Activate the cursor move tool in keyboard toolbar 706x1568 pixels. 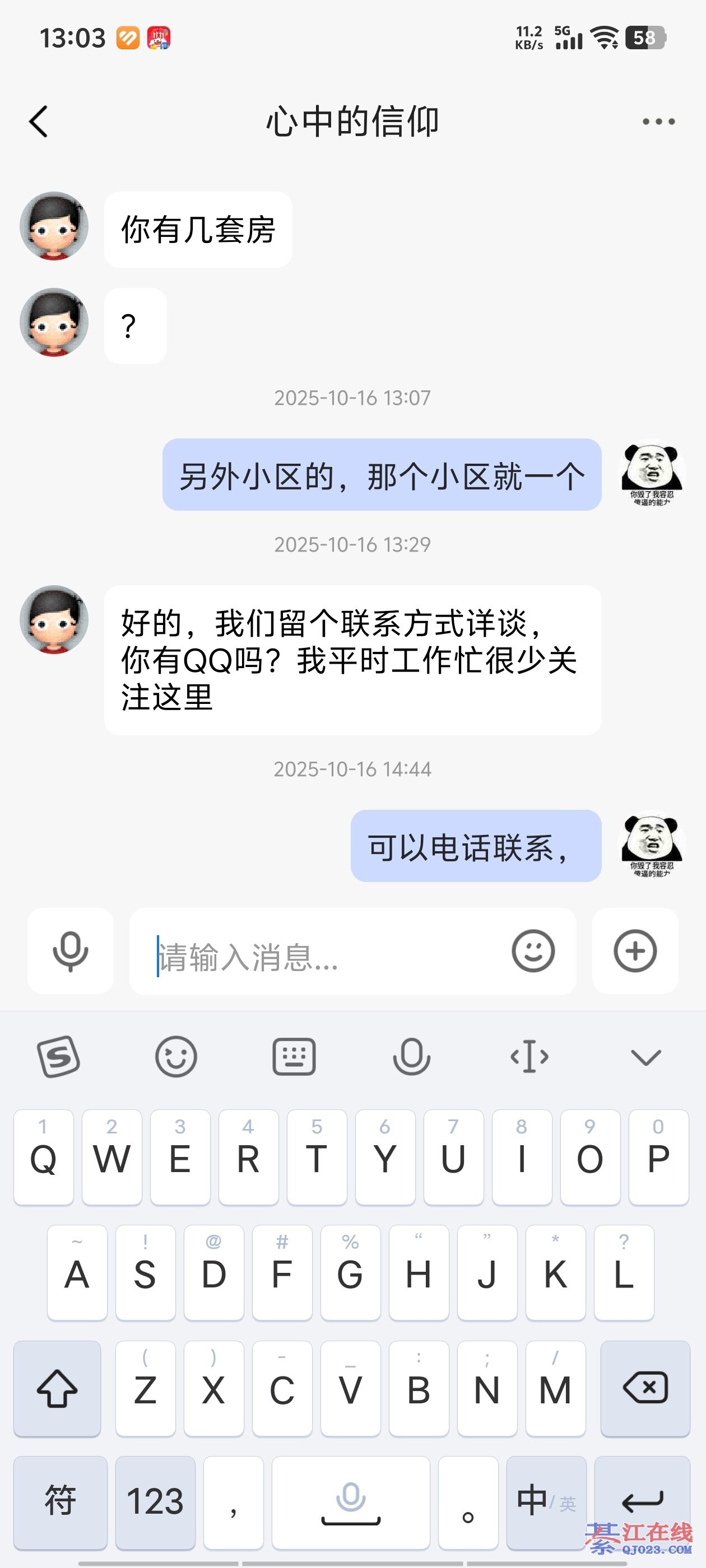click(x=529, y=1057)
